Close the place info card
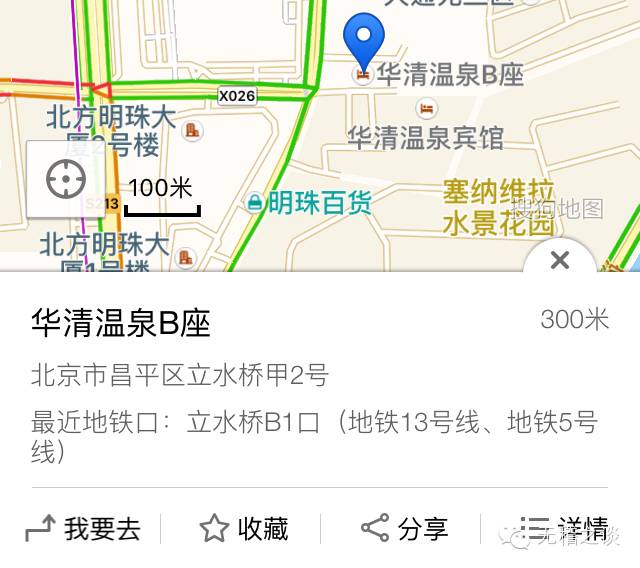This screenshot has width=640, height=568. 560,261
